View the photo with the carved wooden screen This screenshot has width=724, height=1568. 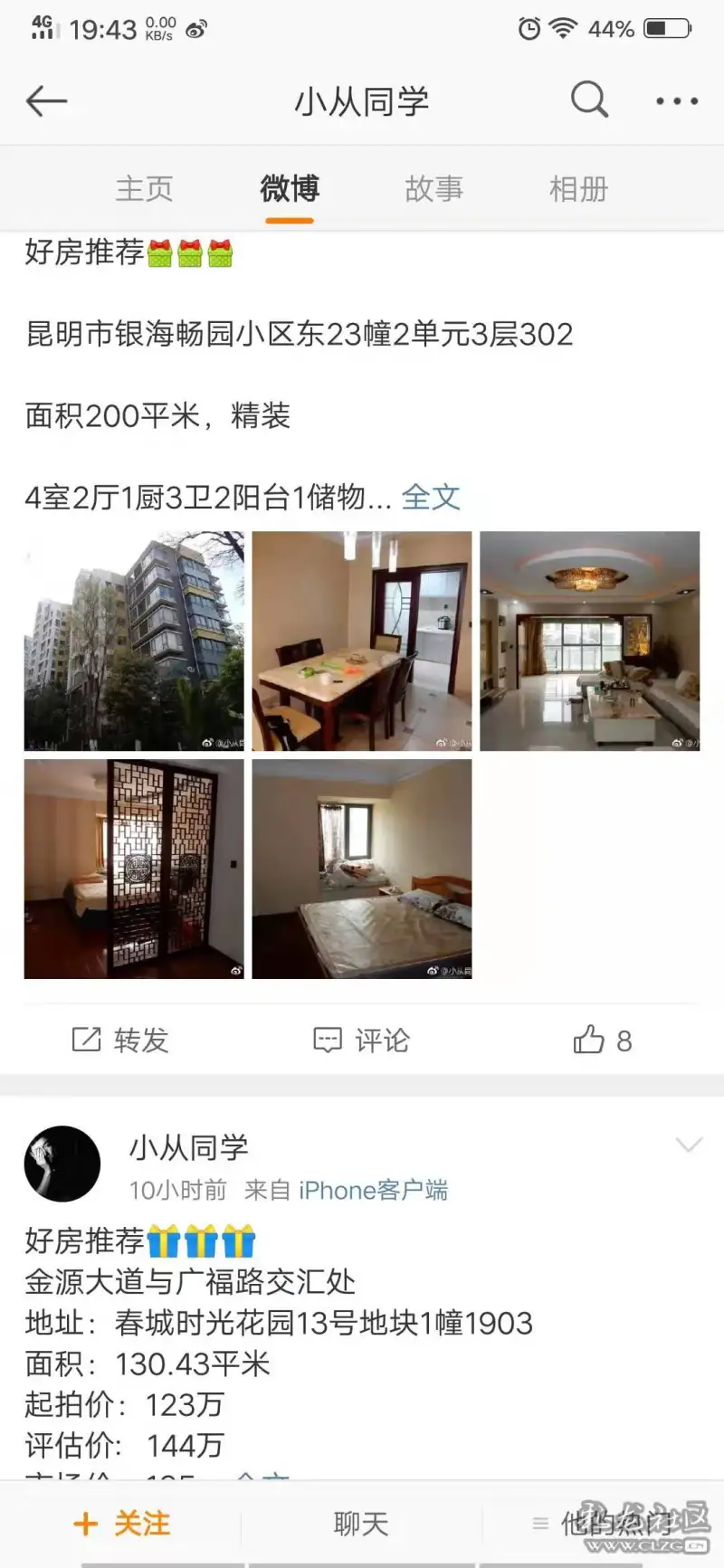click(x=134, y=869)
